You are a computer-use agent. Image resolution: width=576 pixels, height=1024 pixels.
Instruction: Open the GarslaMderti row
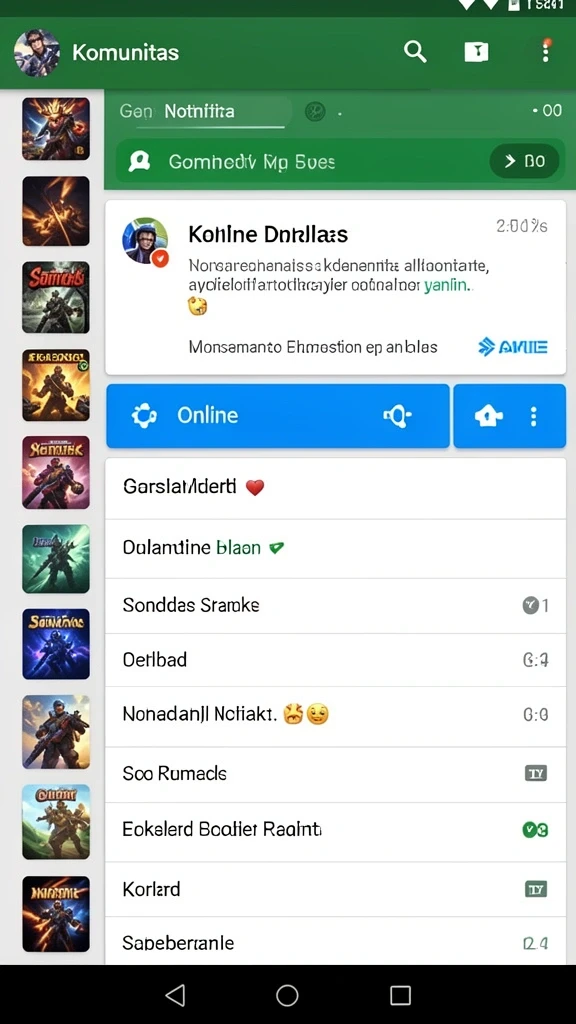336,488
